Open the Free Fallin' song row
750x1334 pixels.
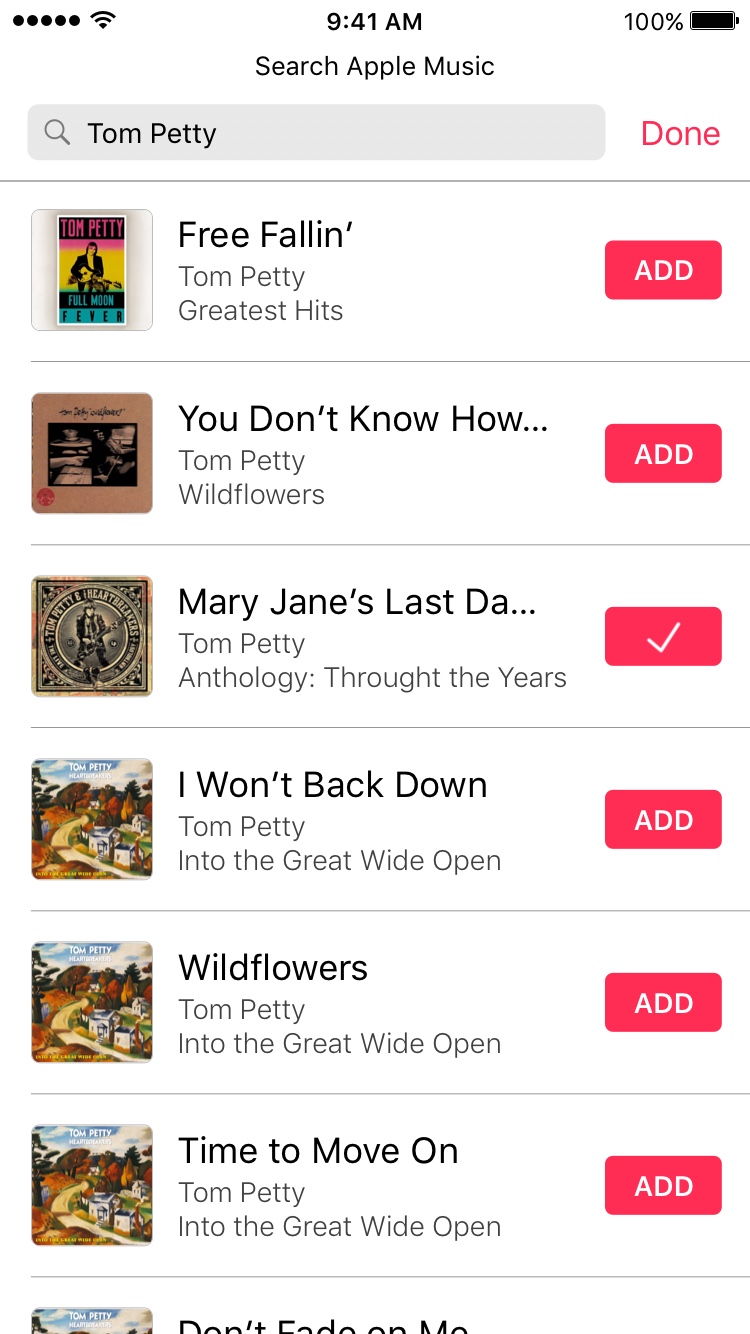pos(375,271)
